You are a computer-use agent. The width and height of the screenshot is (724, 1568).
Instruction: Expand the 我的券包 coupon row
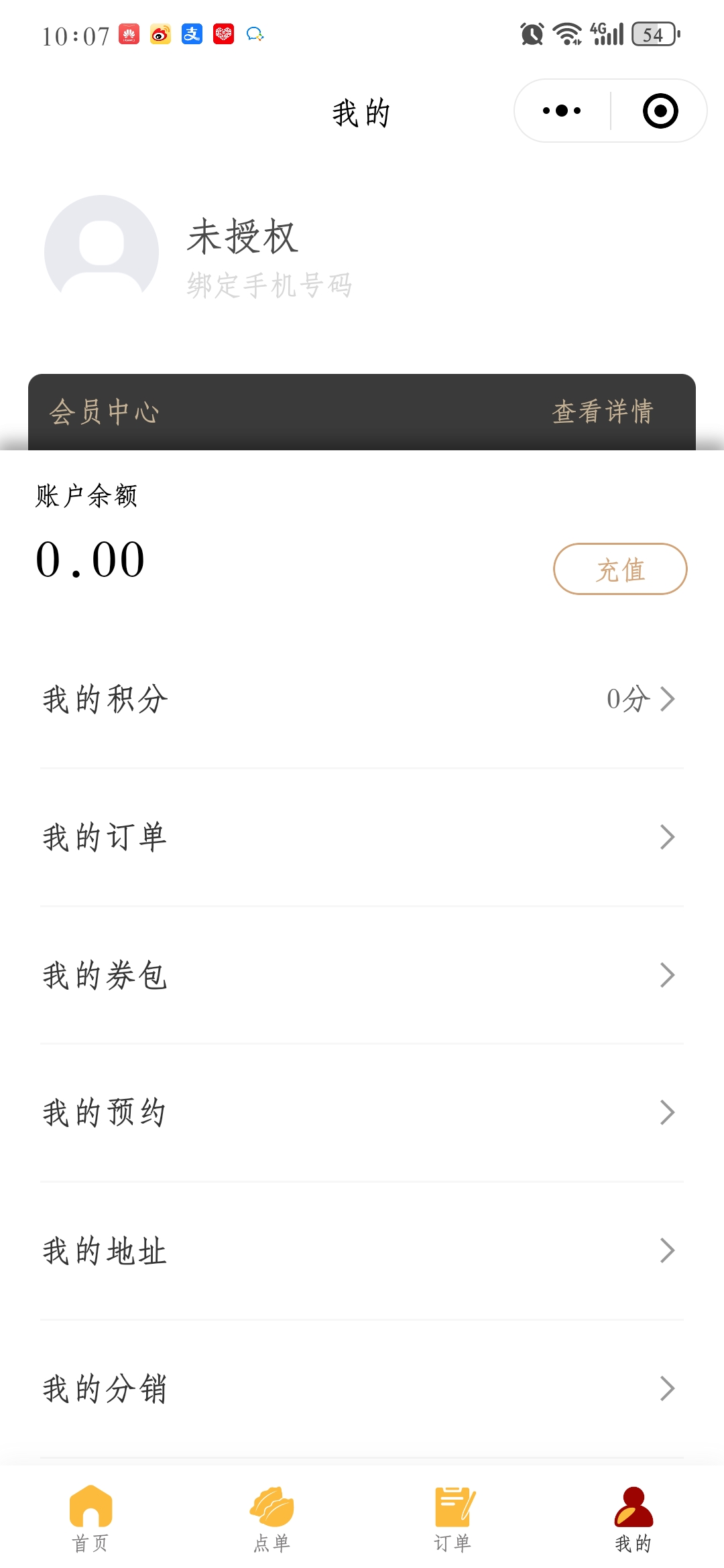click(x=667, y=975)
